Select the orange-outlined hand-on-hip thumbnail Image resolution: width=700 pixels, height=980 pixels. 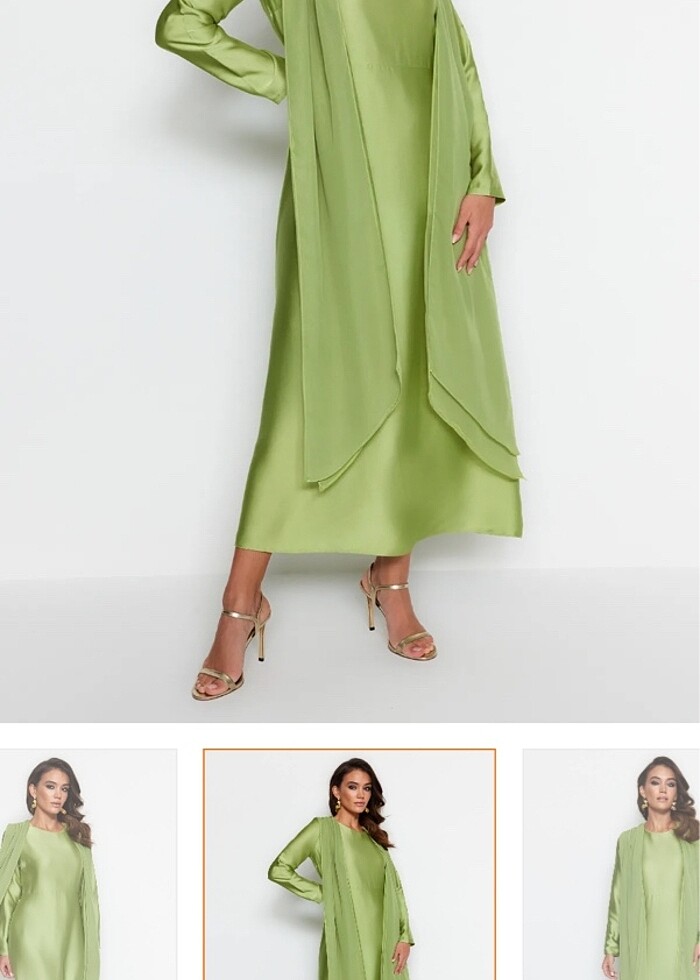349,864
